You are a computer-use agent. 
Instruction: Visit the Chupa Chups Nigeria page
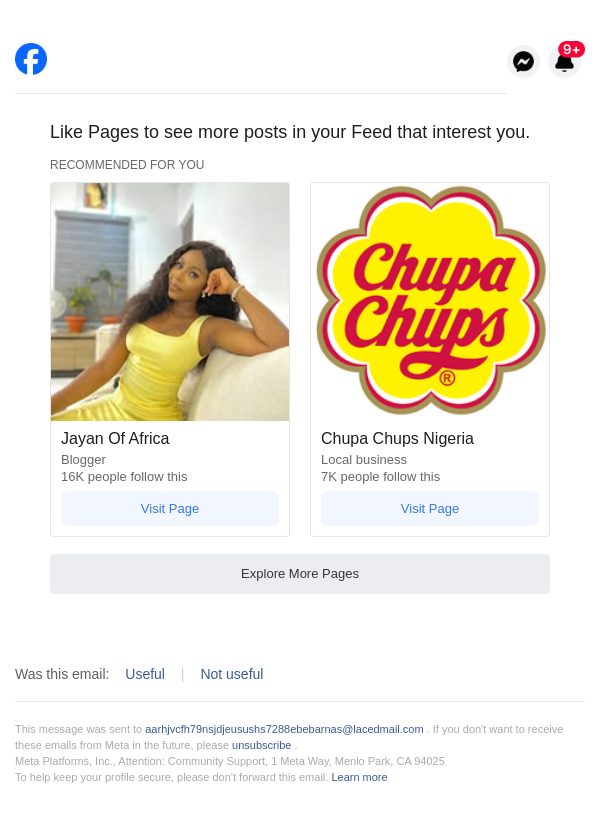[430, 508]
